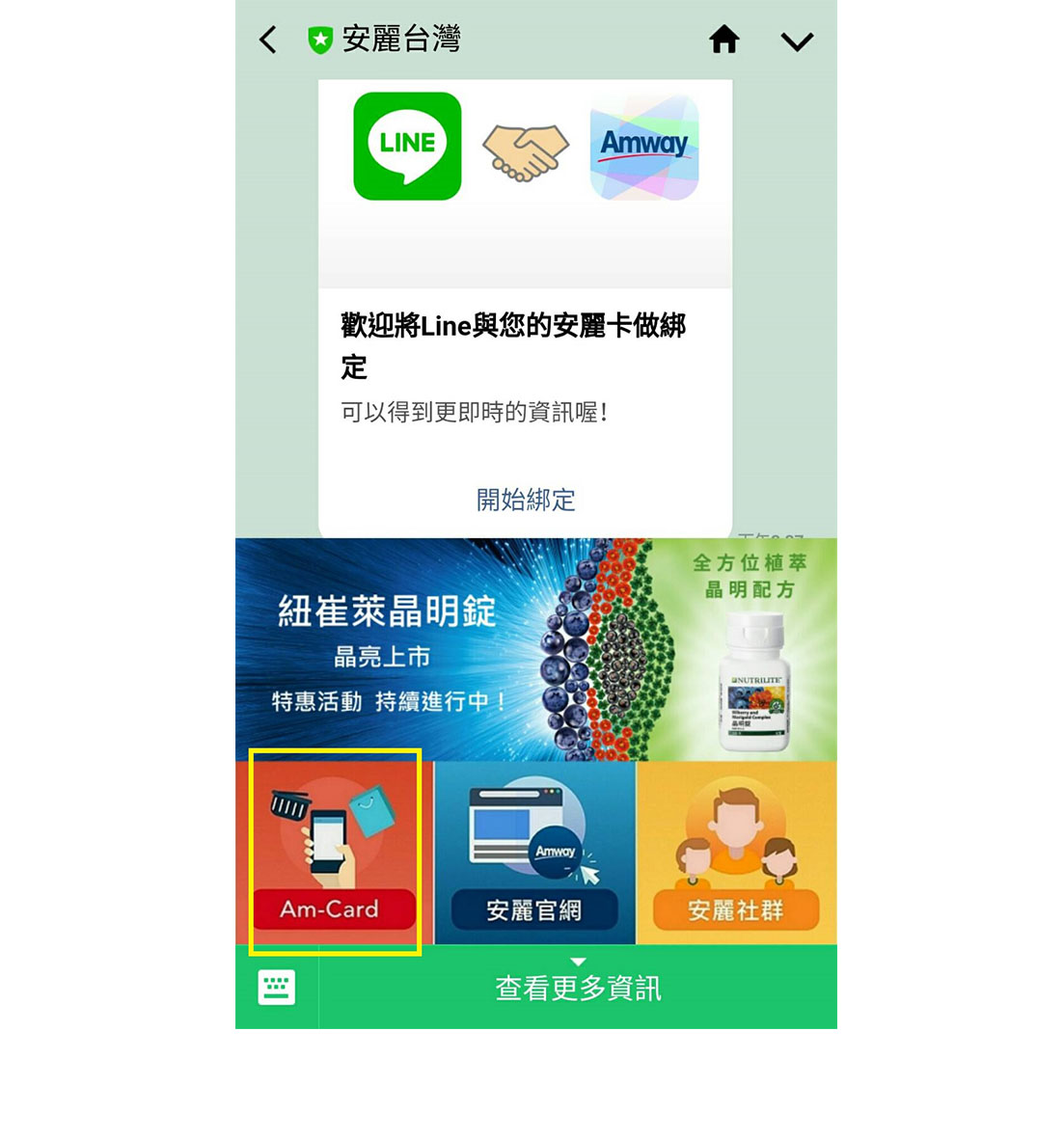Expand the chat options chevron
This screenshot has width=1064, height=1139.
coord(797,41)
